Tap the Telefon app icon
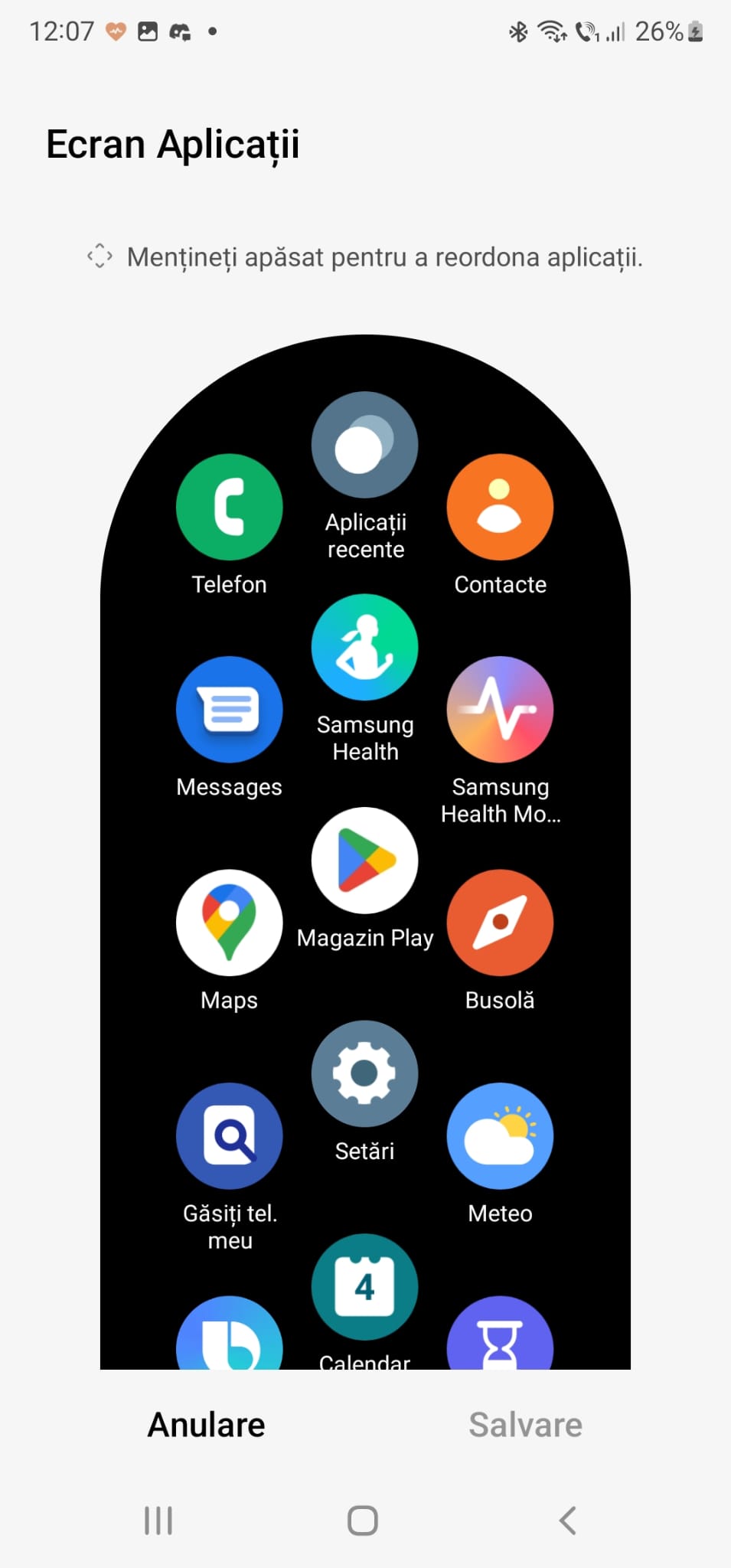731x1568 pixels. click(229, 507)
